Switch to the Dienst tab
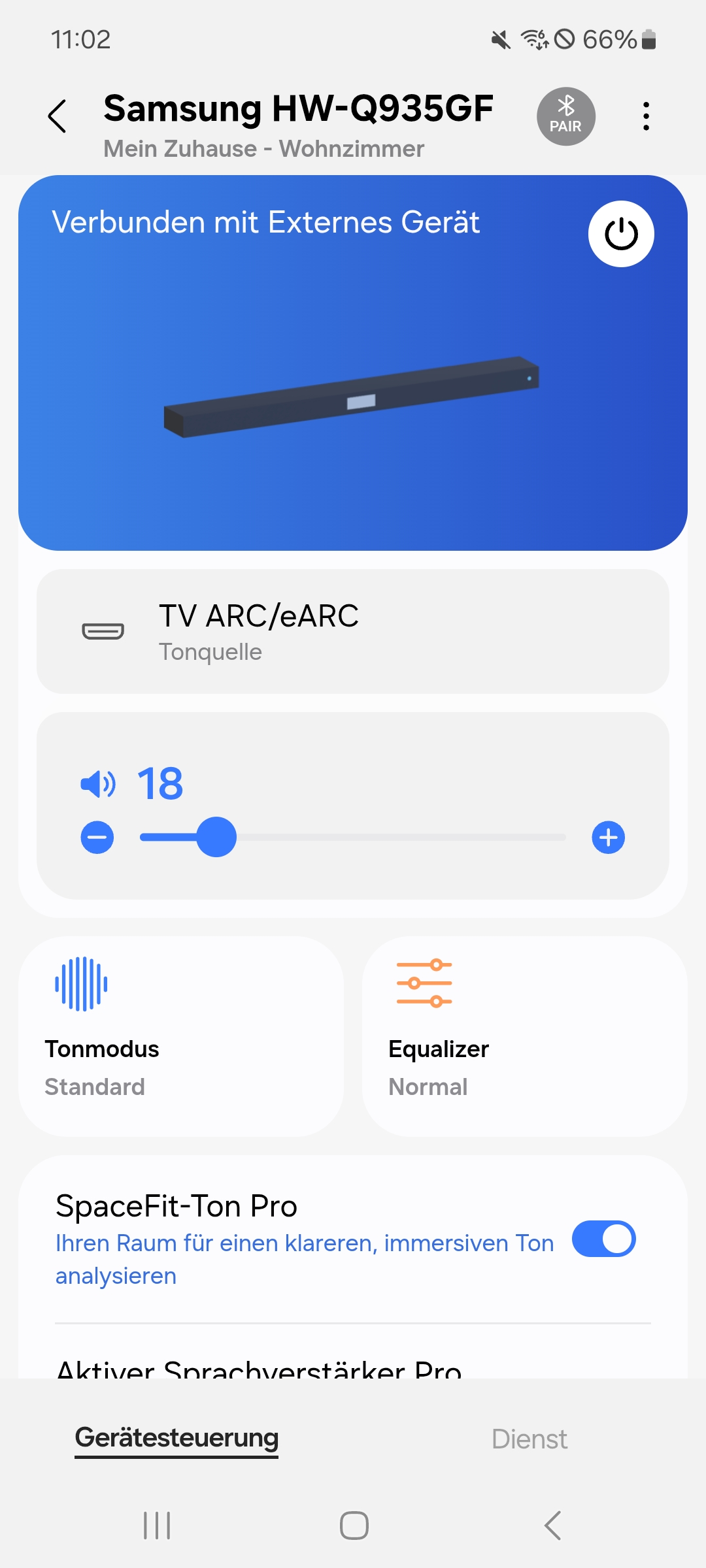The height and width of the screenshot is (1568, 706). [529, 1439]
